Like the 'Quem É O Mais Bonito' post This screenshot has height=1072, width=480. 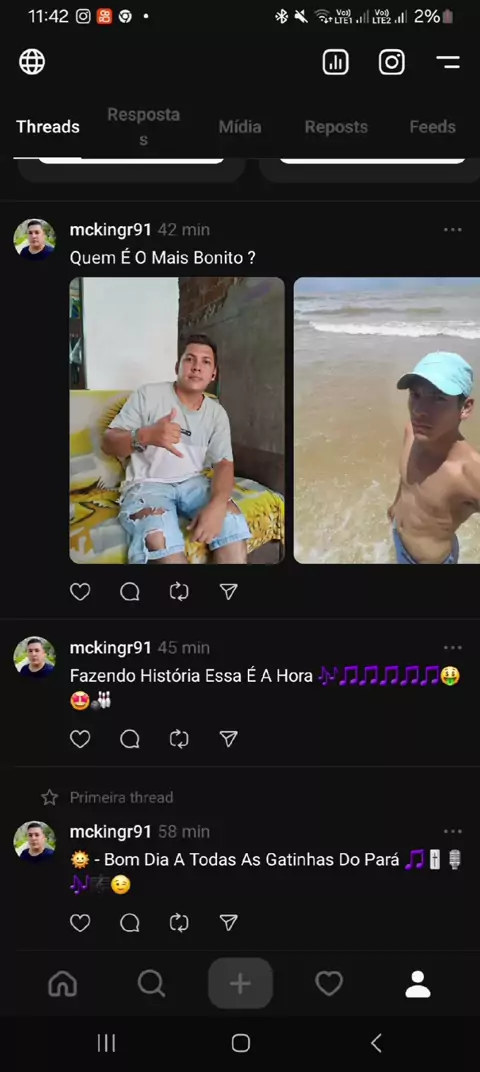[x=80, y=591]
